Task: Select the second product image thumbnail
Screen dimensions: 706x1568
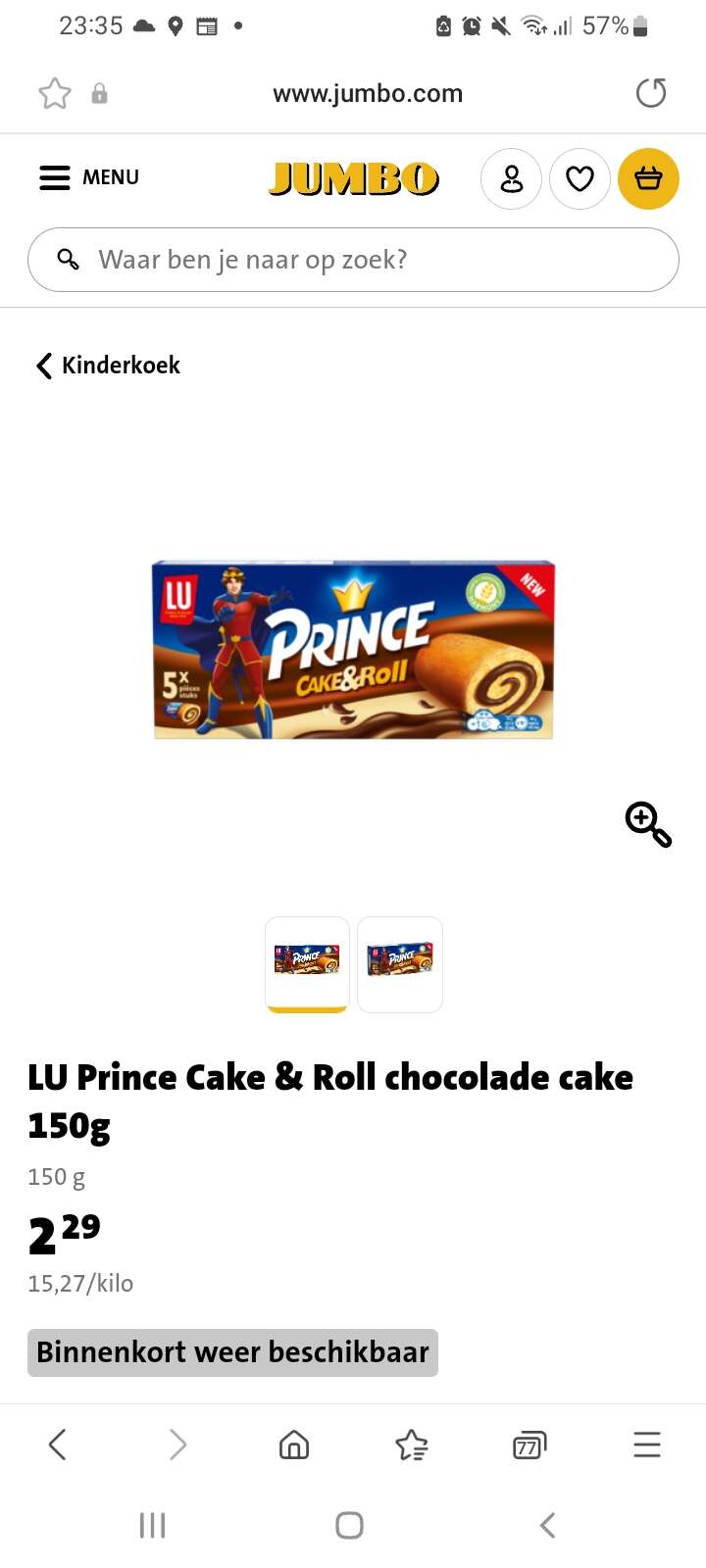Action: coord(400,964)
